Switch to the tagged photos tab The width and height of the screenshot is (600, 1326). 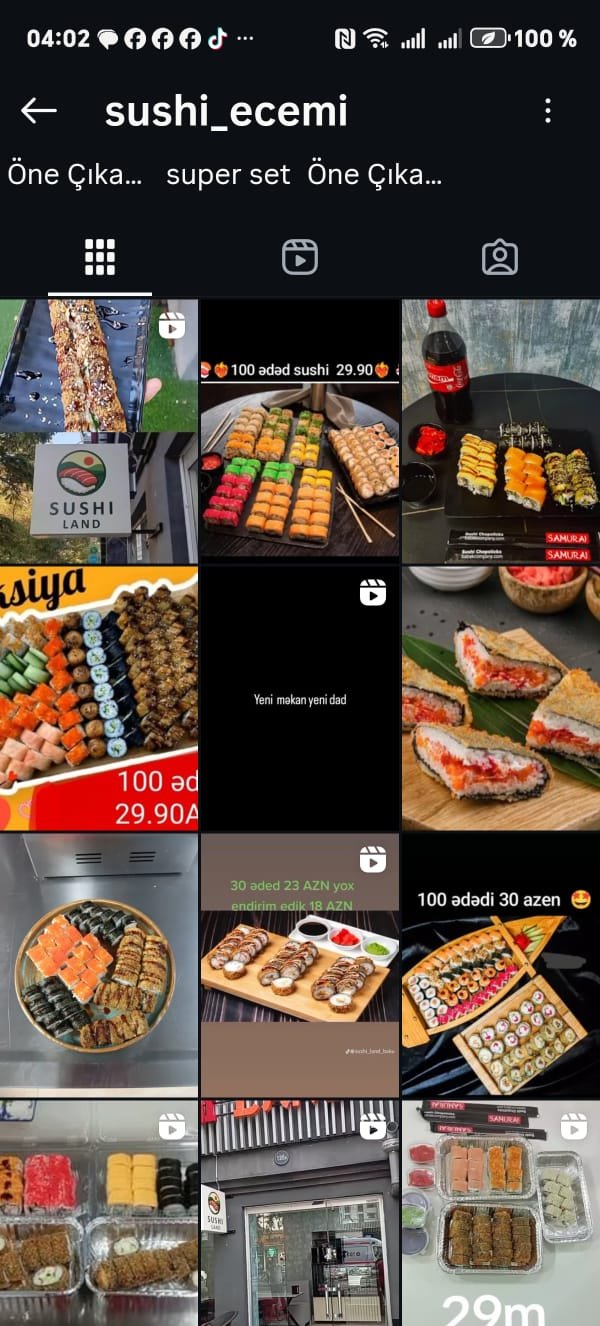pyautogui.click(x=499, y=257)
